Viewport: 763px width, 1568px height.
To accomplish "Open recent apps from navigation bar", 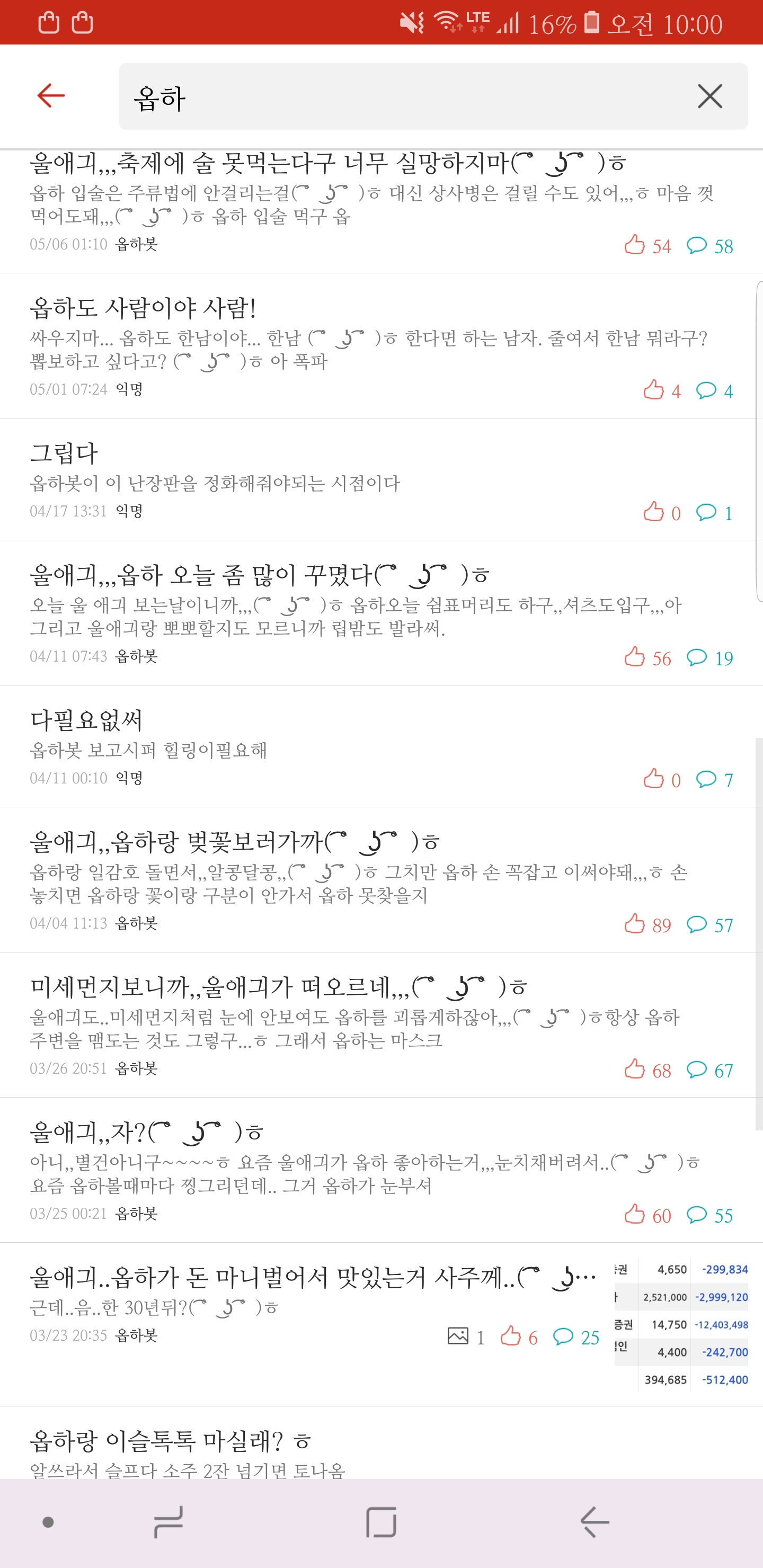I will pos(168,1522).
